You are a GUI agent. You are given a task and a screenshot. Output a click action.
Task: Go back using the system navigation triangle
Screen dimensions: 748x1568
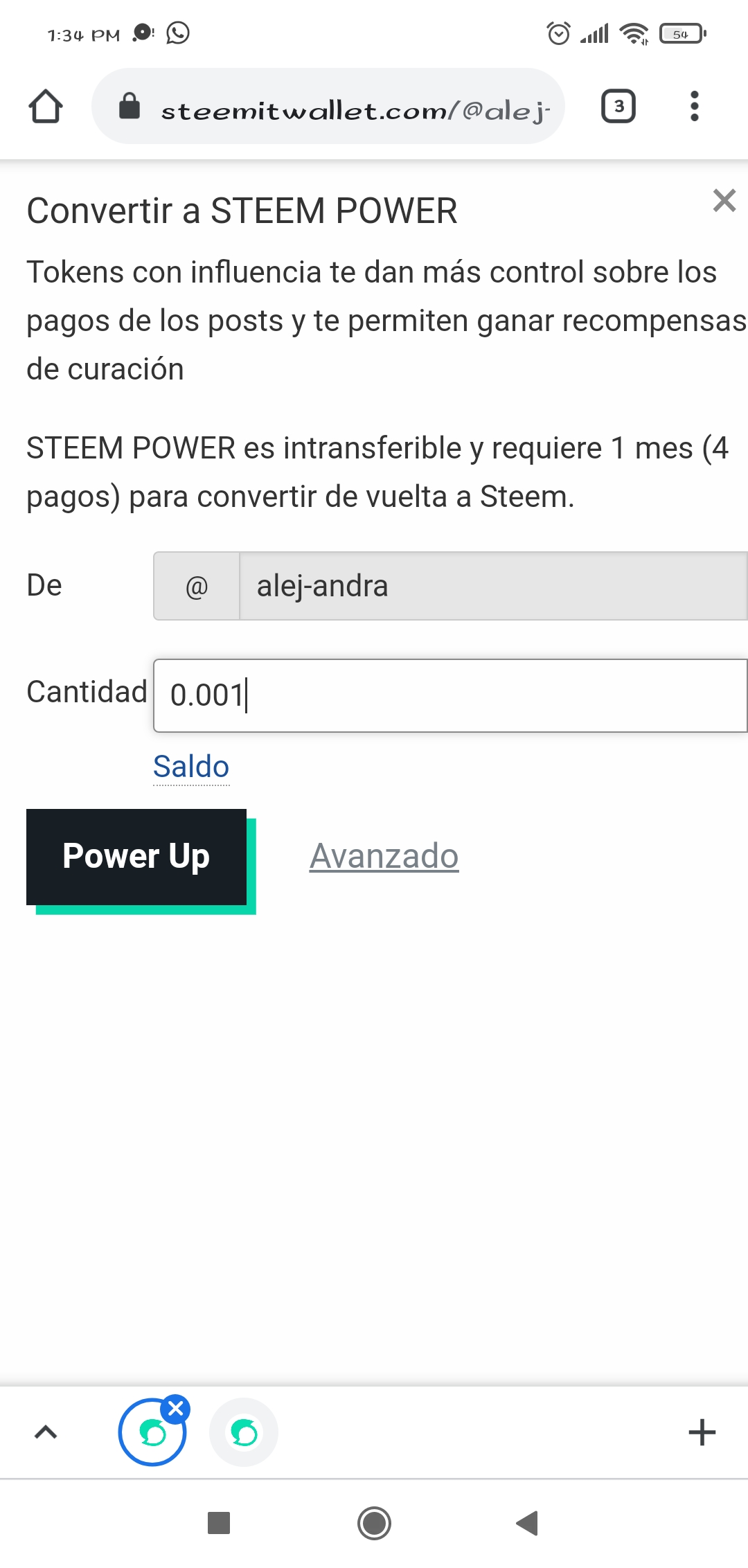528,1524
